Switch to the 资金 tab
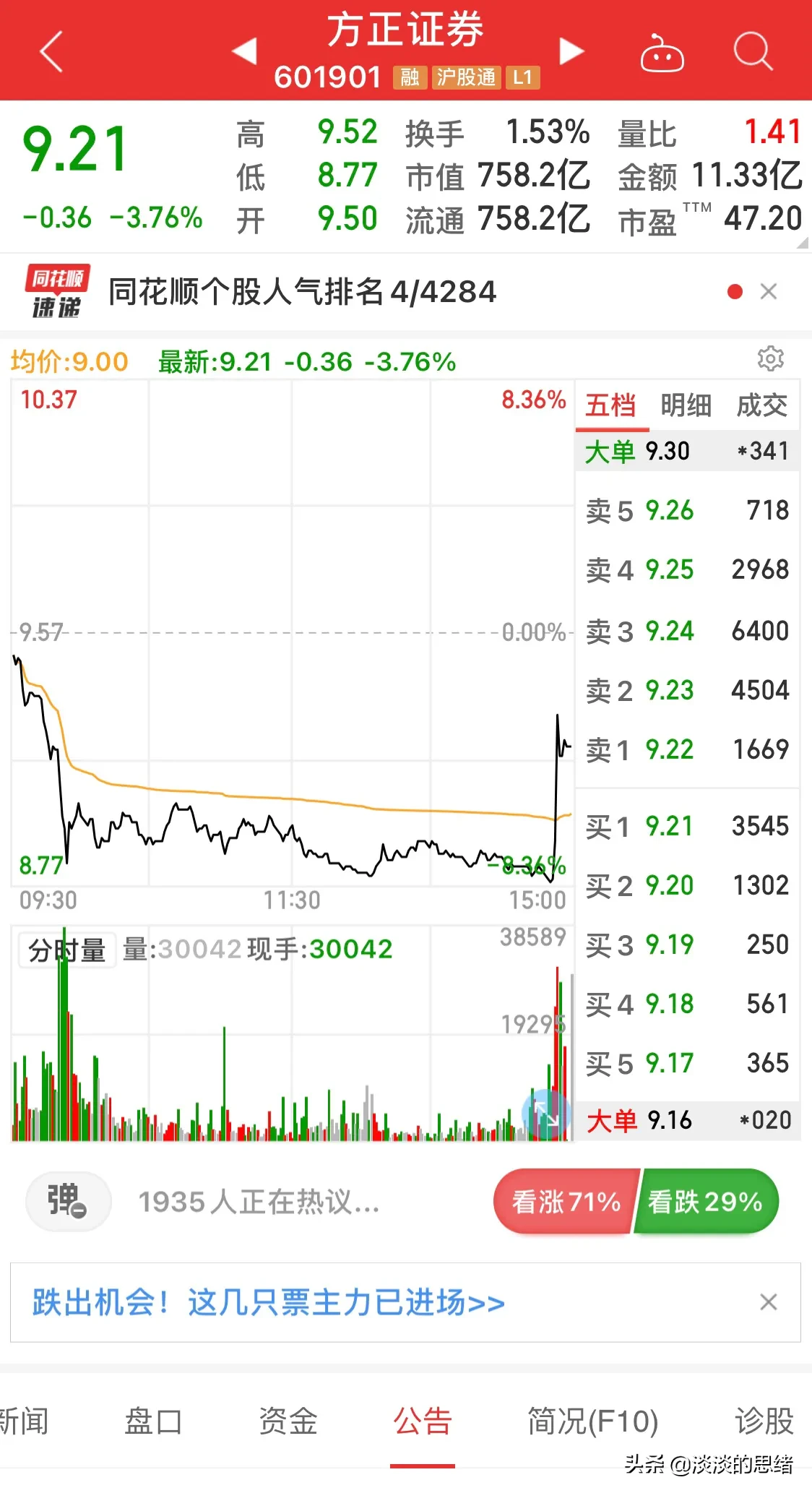 (288, 1421)
